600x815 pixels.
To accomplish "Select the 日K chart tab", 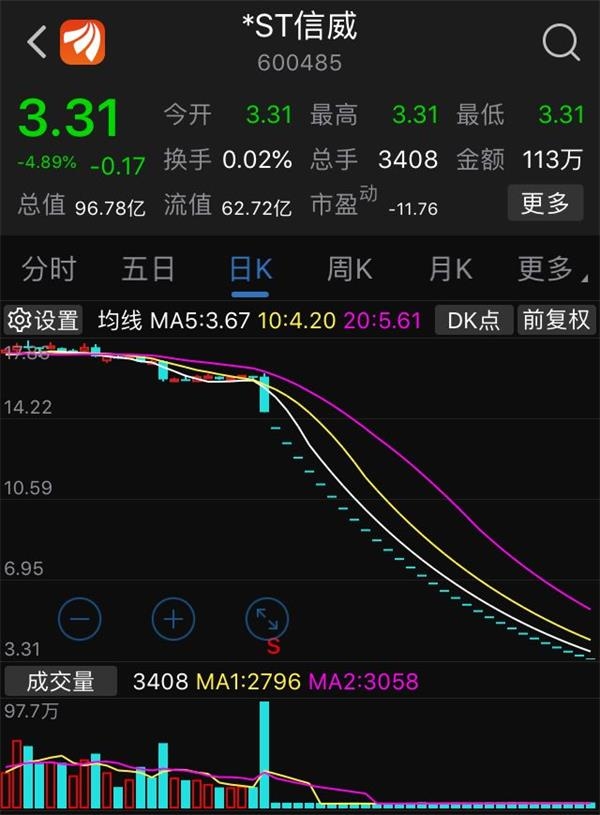I will (250, 269).
